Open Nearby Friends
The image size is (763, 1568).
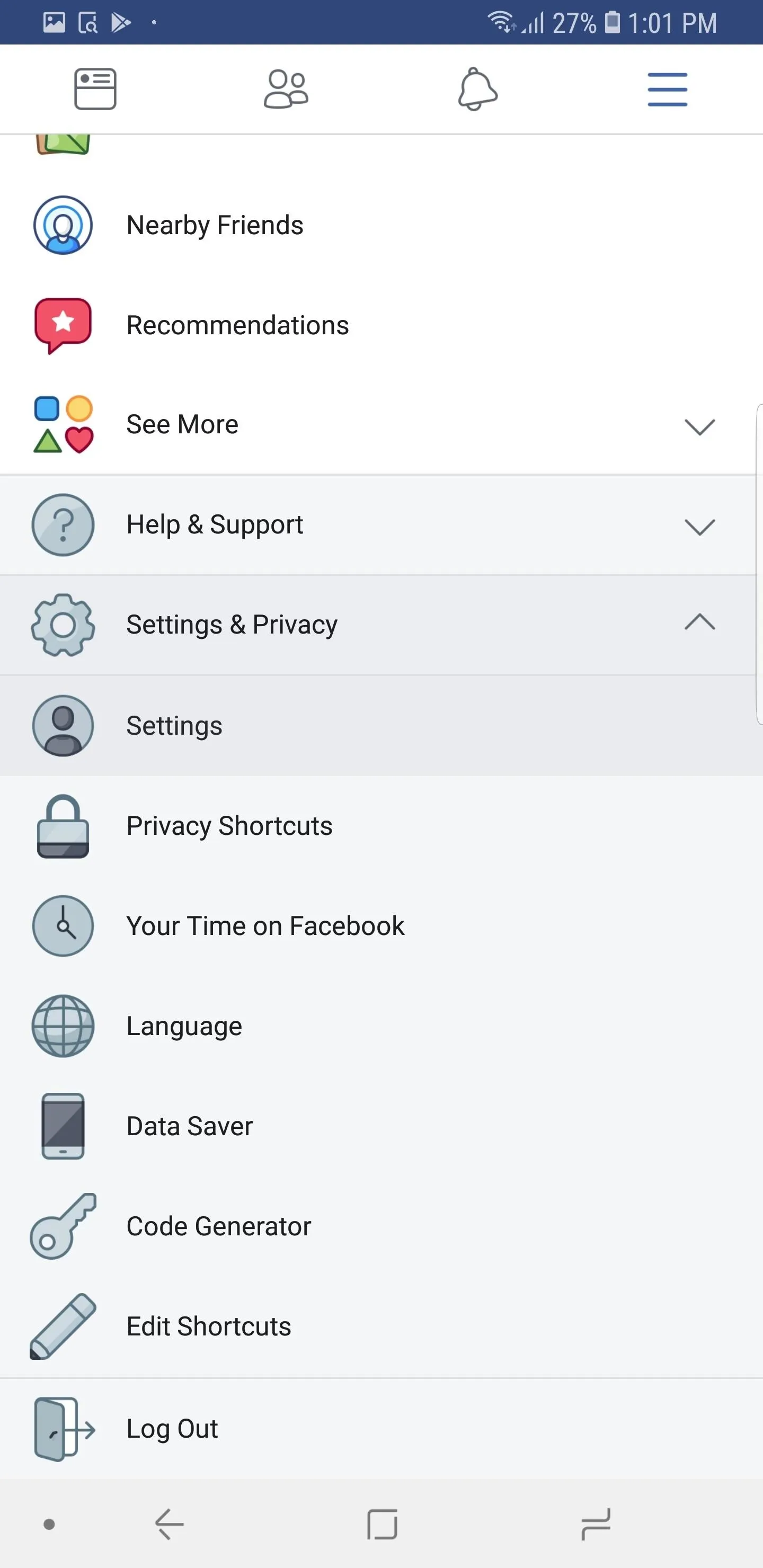[x=381, y=225]
